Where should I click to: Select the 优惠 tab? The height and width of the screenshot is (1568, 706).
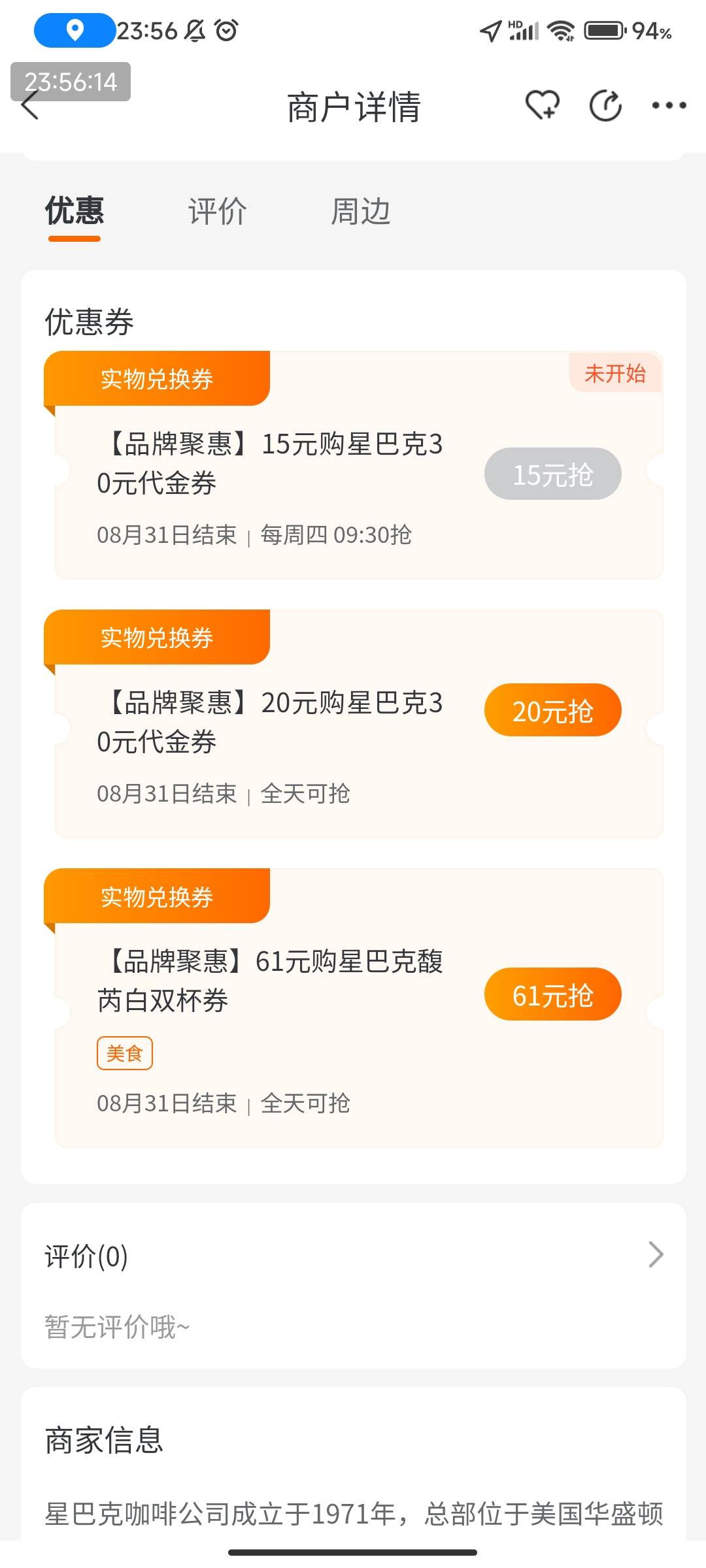[x=74, y=212]
